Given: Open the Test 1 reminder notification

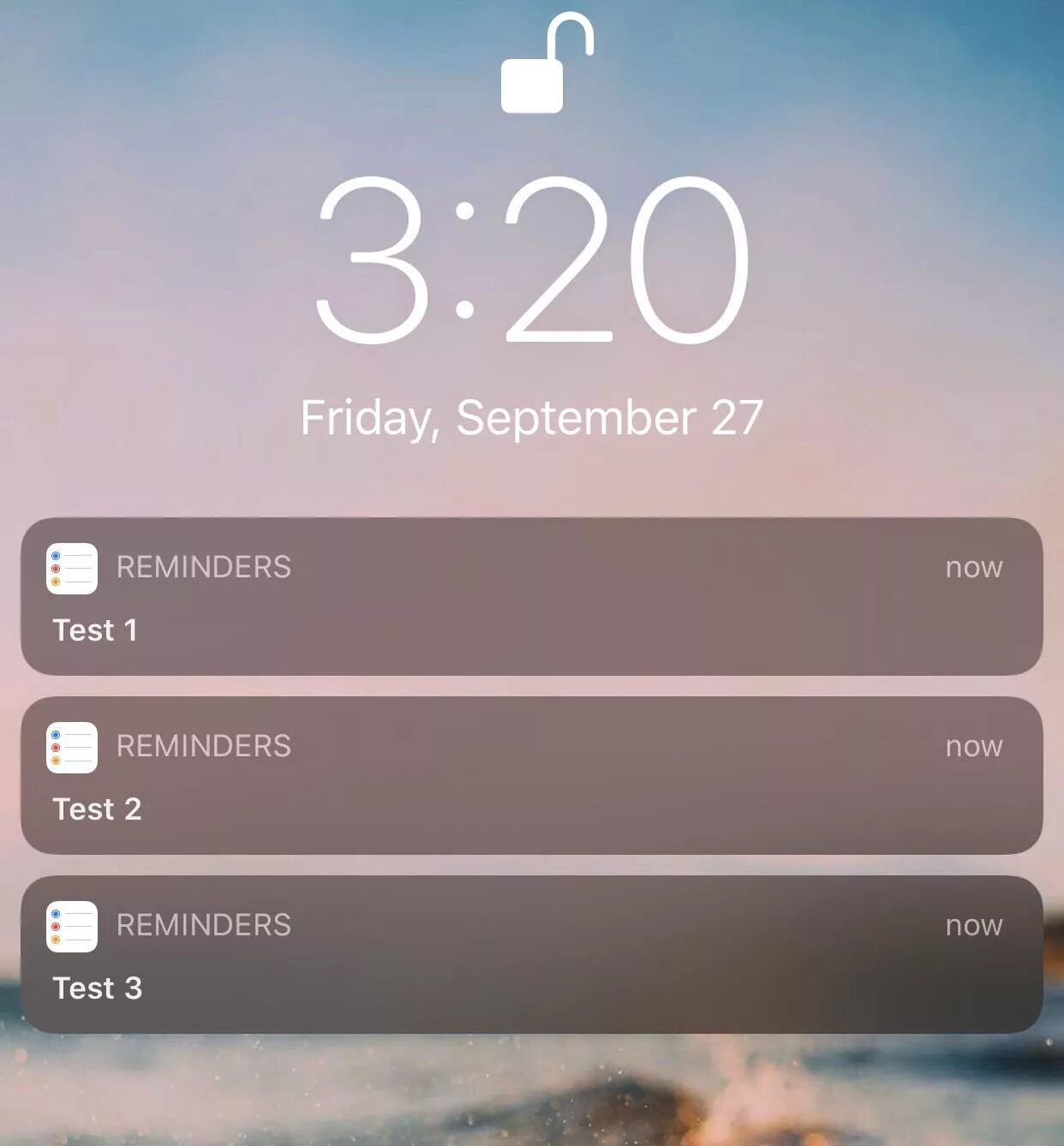Looking at the screenshot, I should pos(531,597).
